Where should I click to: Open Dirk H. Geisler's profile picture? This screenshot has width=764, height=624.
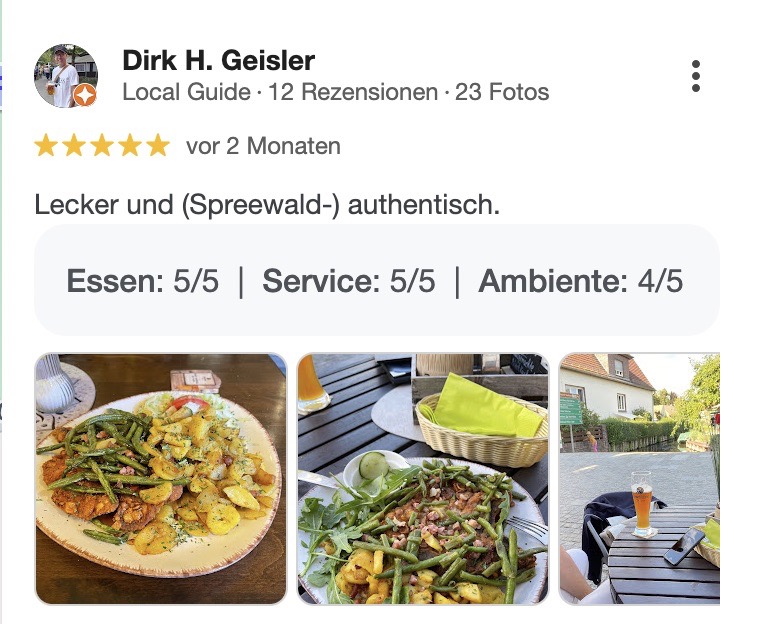(x=66, y=76)
